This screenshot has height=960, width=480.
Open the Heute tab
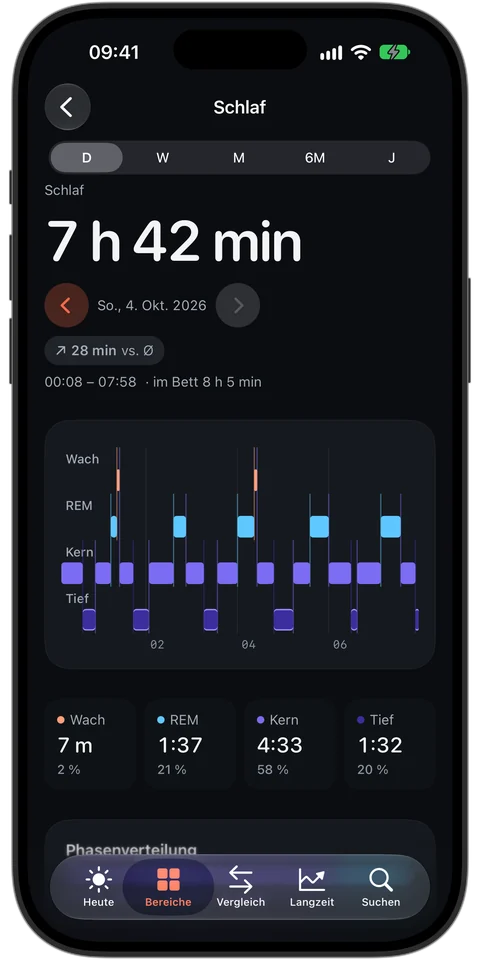[x=99, y=887]
